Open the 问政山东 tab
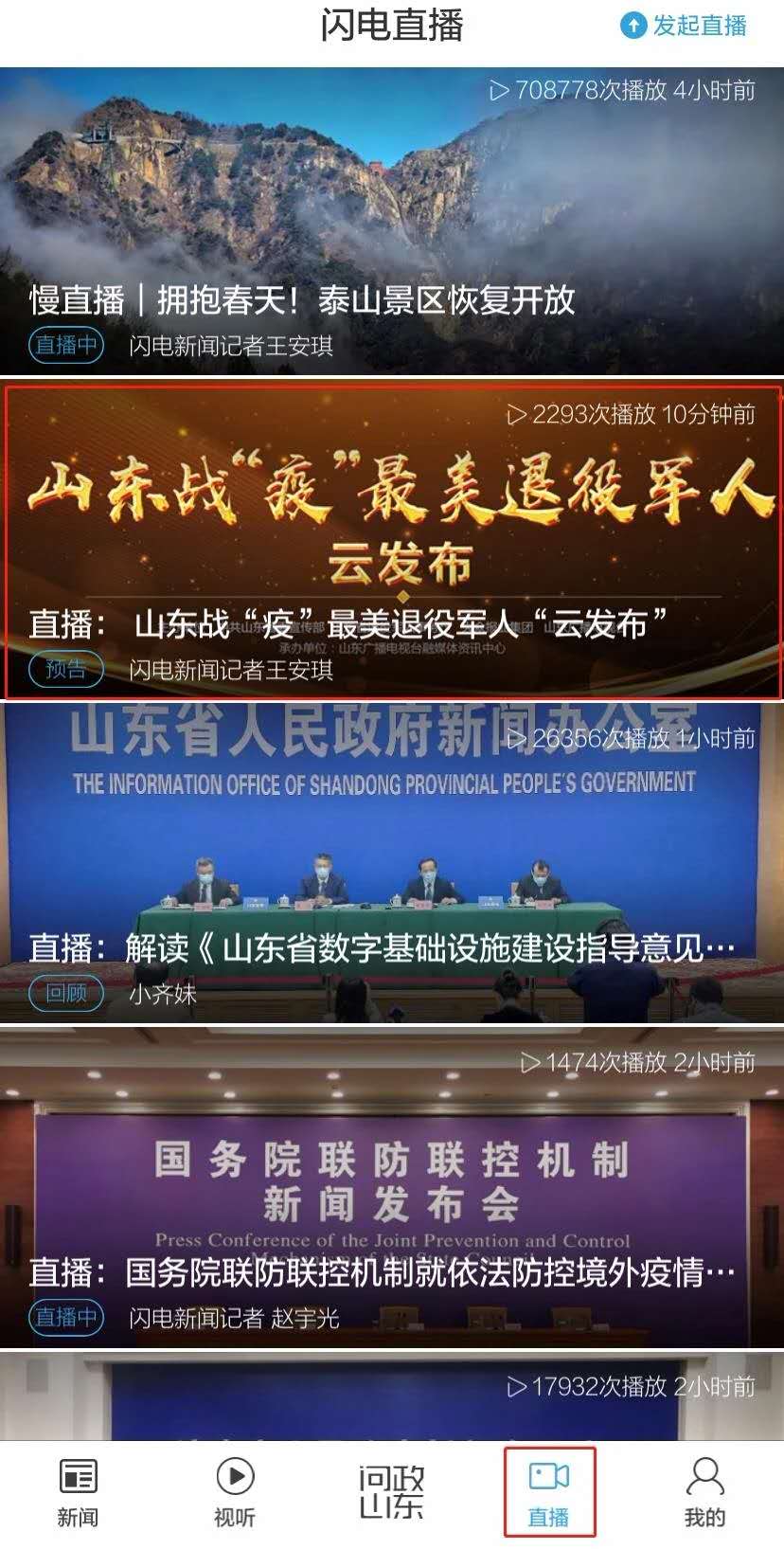Viewport: 784px width, 1549px height. (x=392, y=1493)
